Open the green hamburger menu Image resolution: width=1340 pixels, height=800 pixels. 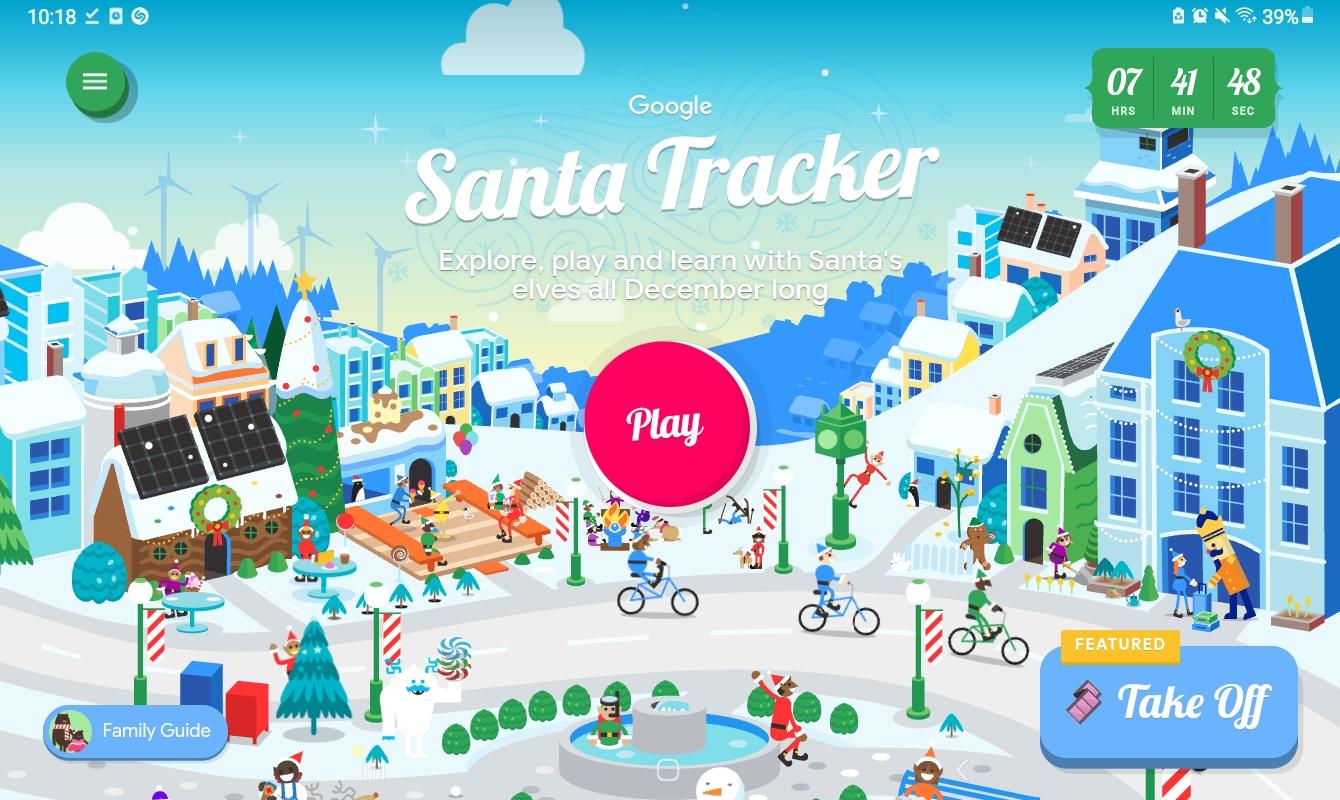[x=95, y=82]
